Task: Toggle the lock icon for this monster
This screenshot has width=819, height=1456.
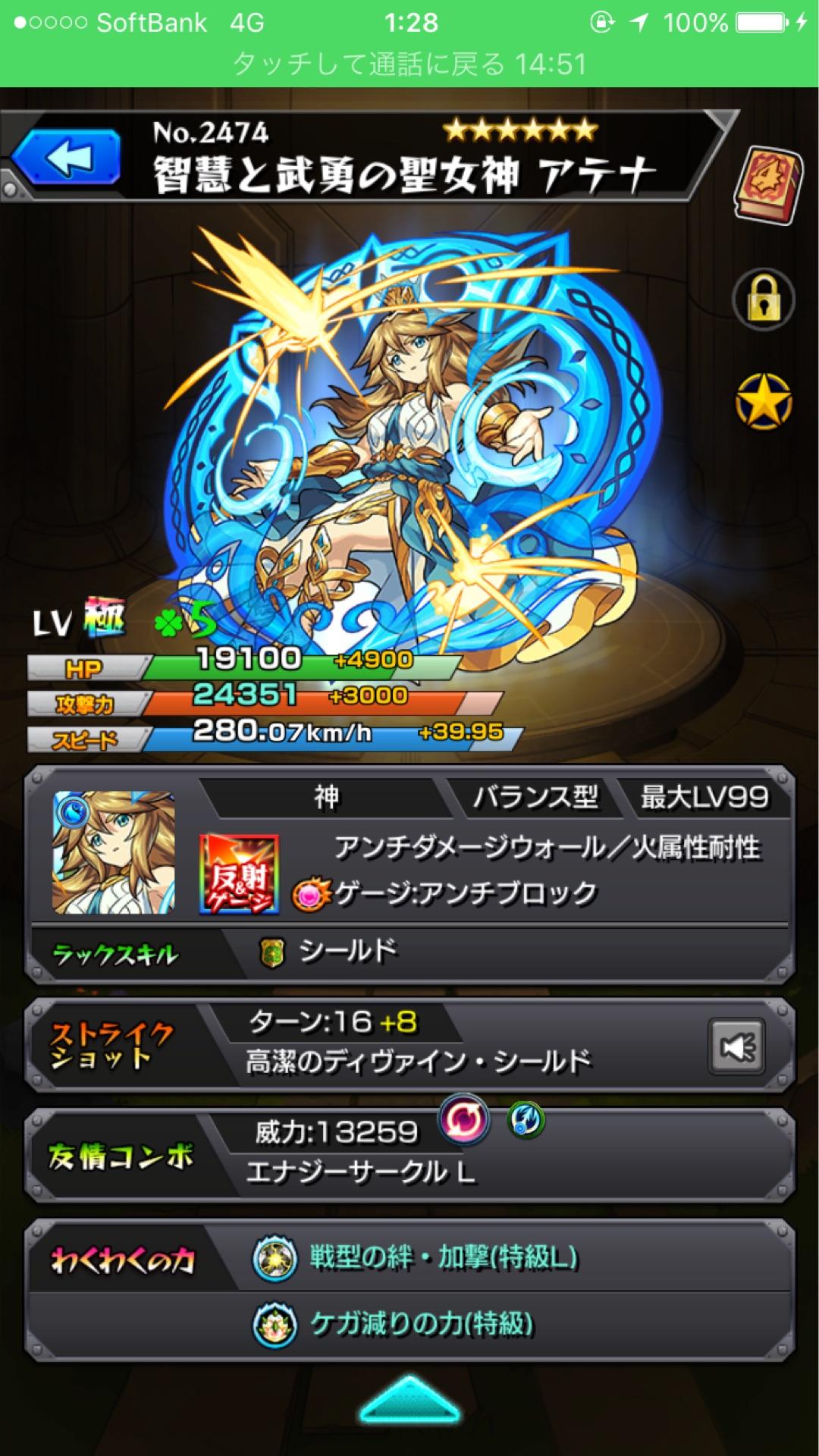Action: pyautogui.click(x=763, y=299)
